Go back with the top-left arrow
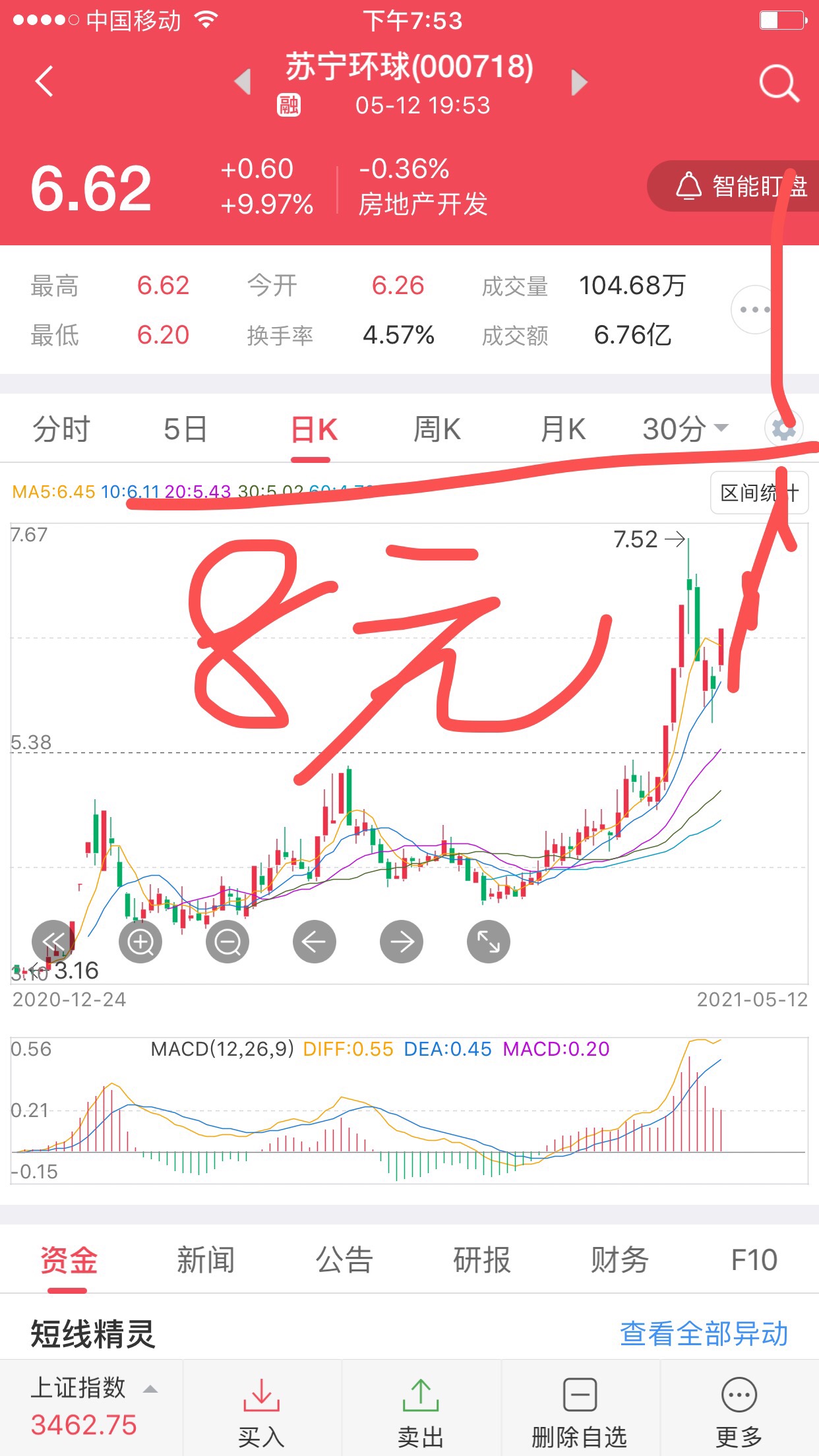The width and height of the screenshot is (819, 1456). [x=44, y=82]
